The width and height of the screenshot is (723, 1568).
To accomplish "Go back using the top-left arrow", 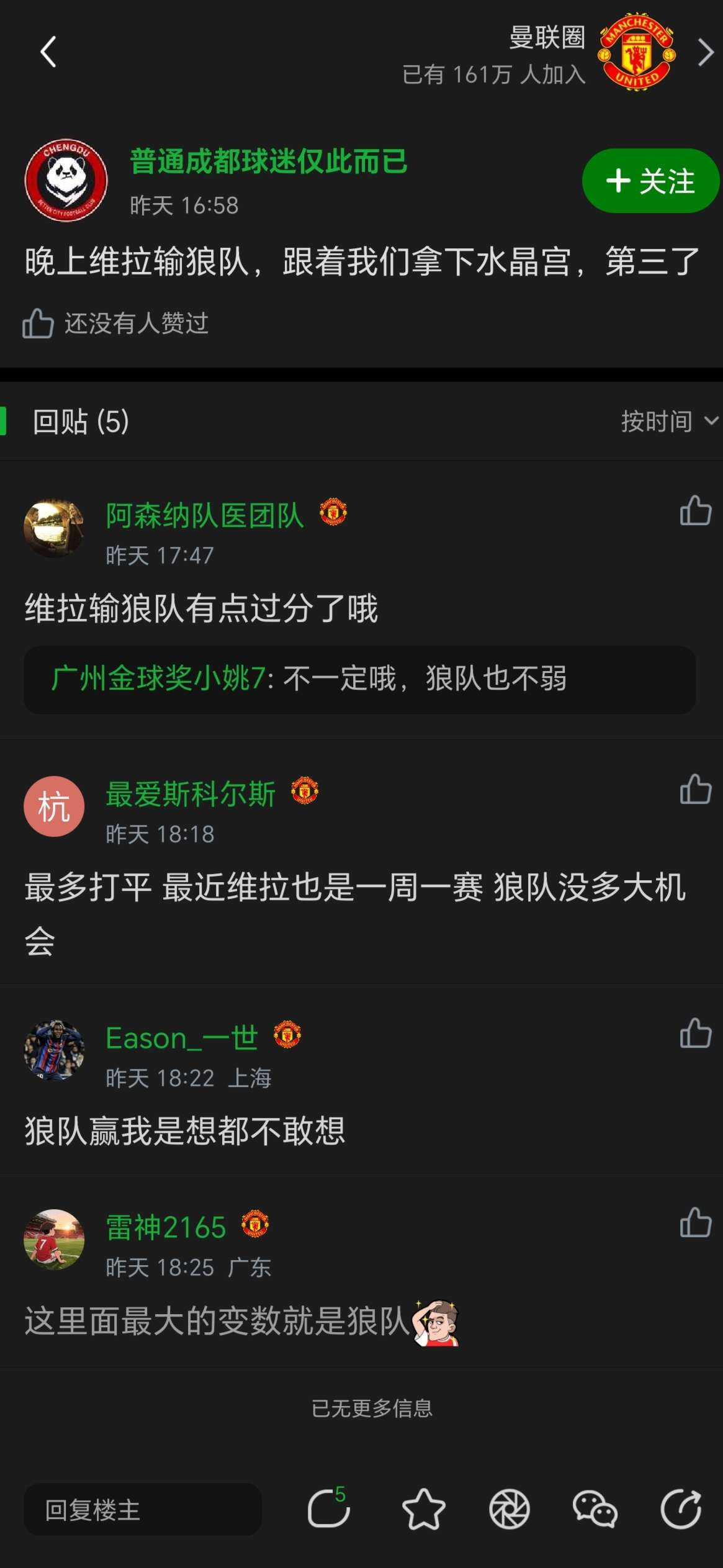I will [x=48, y=52].
